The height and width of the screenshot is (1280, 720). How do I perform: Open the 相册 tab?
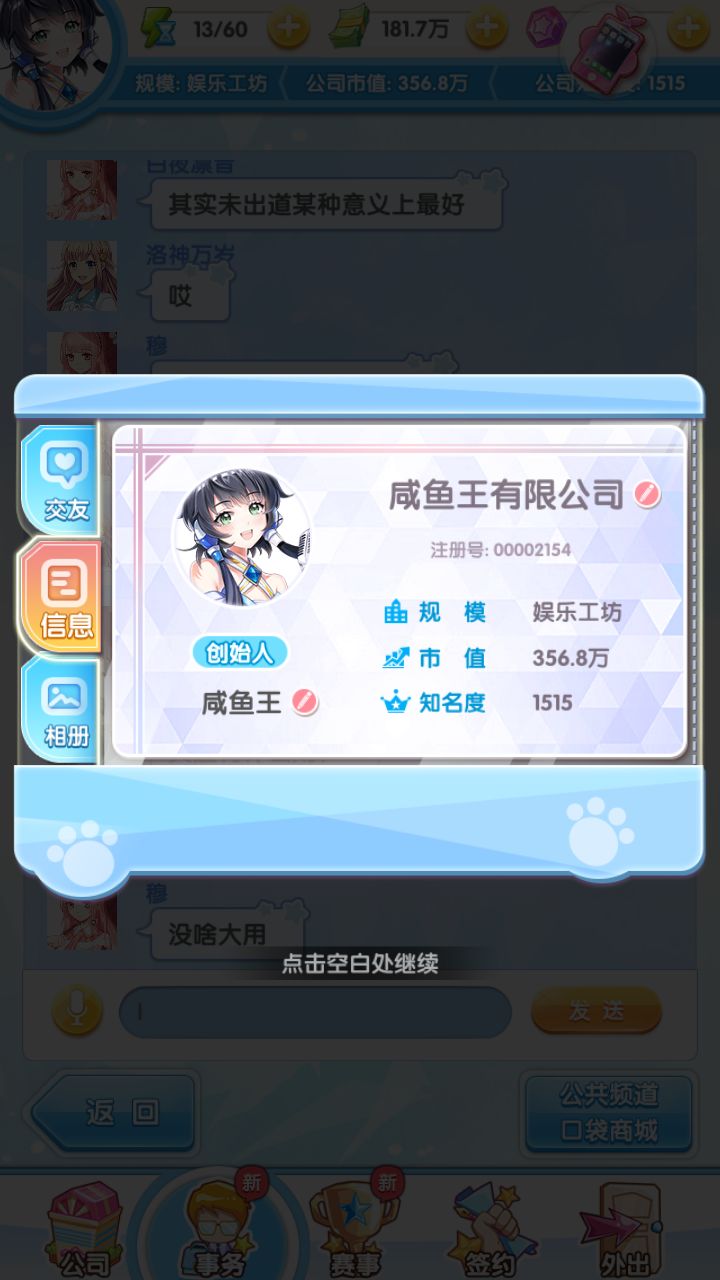click(66, 710)
